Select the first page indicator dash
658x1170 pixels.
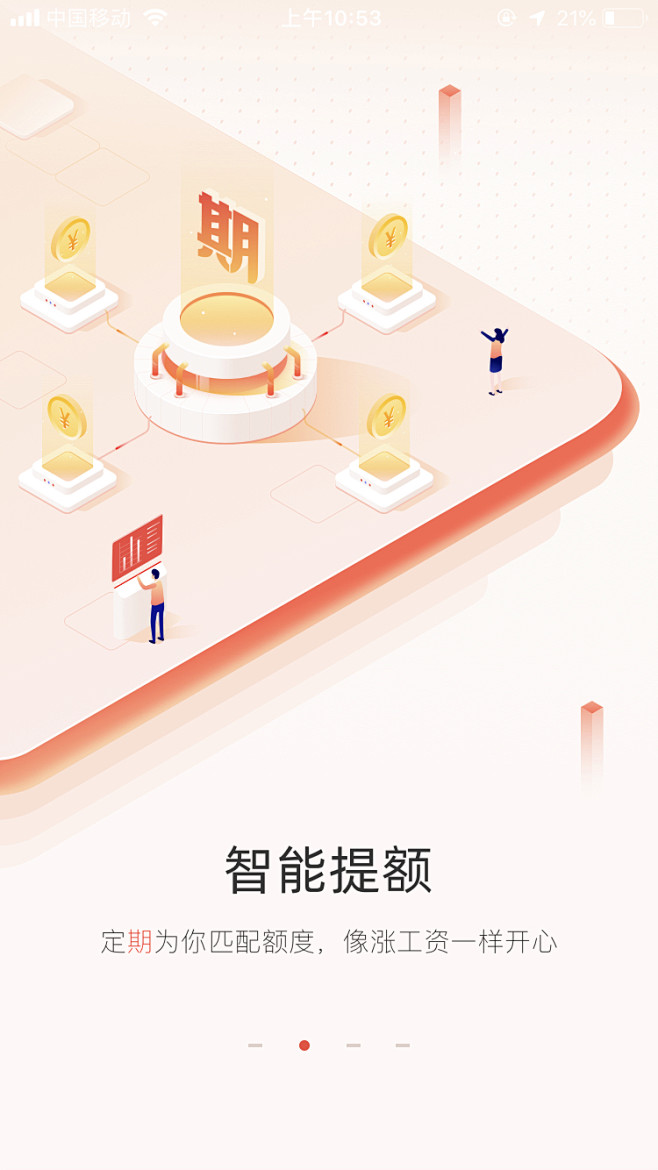(255, 1045)
